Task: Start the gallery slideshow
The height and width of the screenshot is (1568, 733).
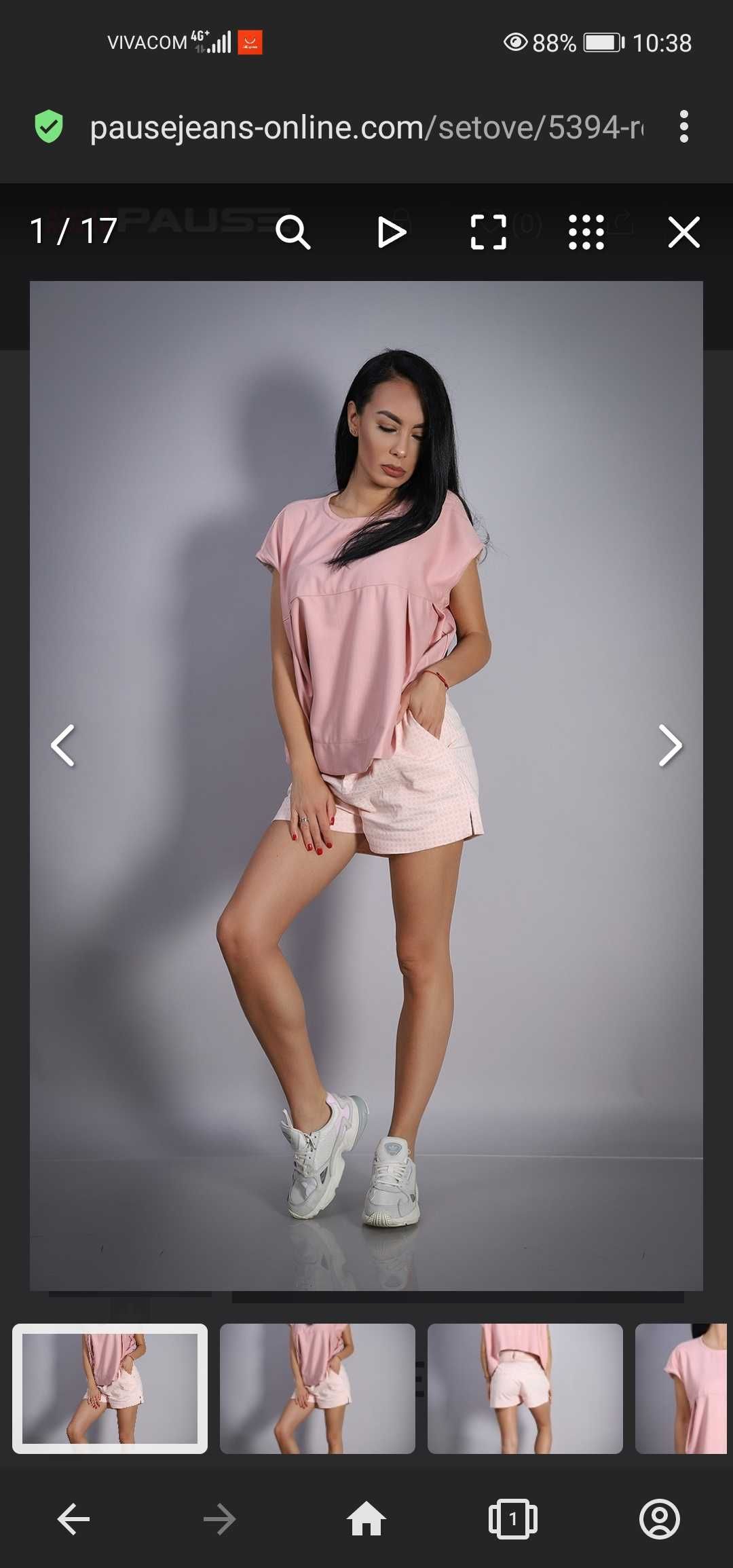Action: (391, 232)
